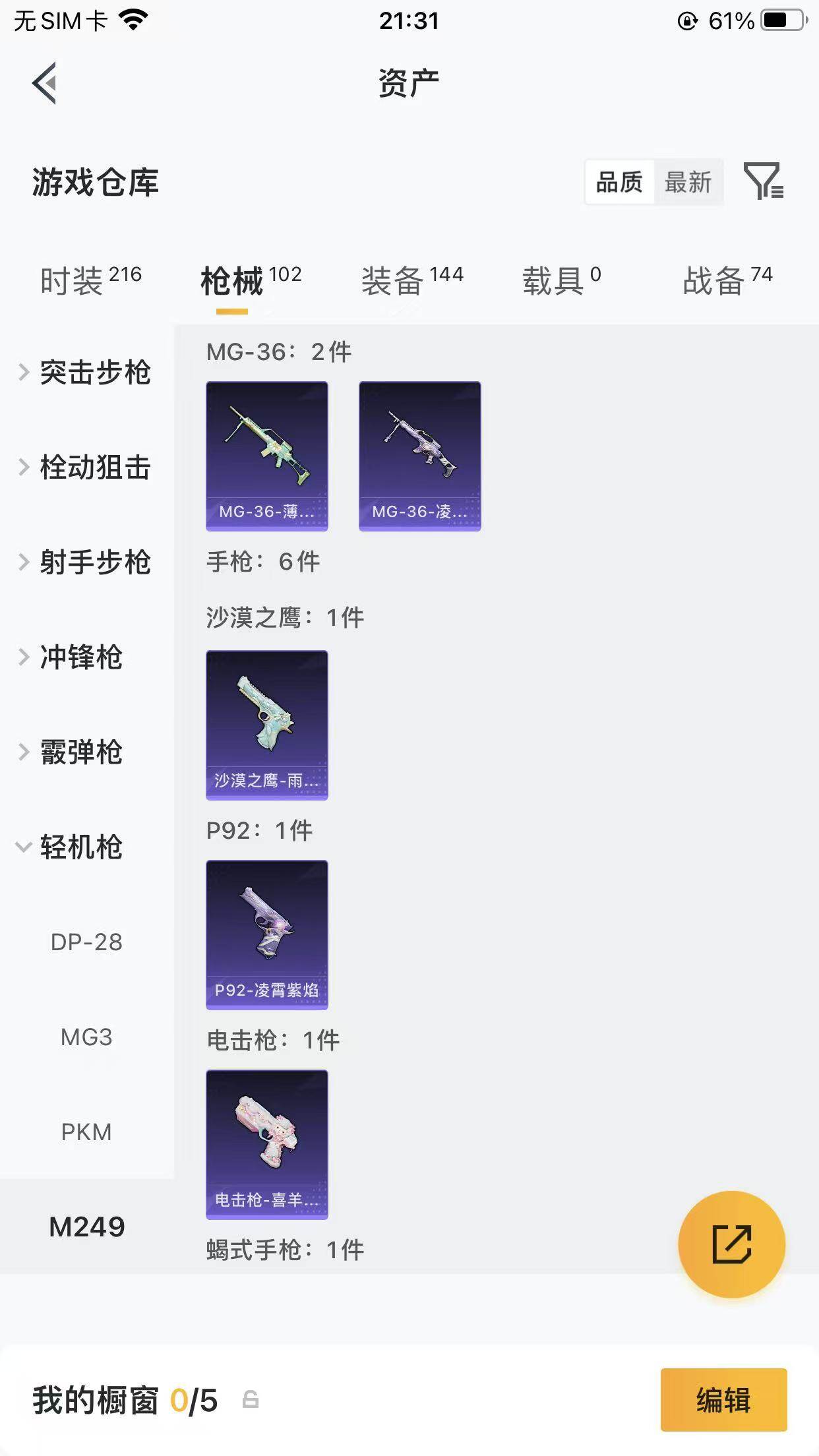Switch to the 装备 tab
The width and height of the screenshot is (819, 1456).
(x=393, y=279)
